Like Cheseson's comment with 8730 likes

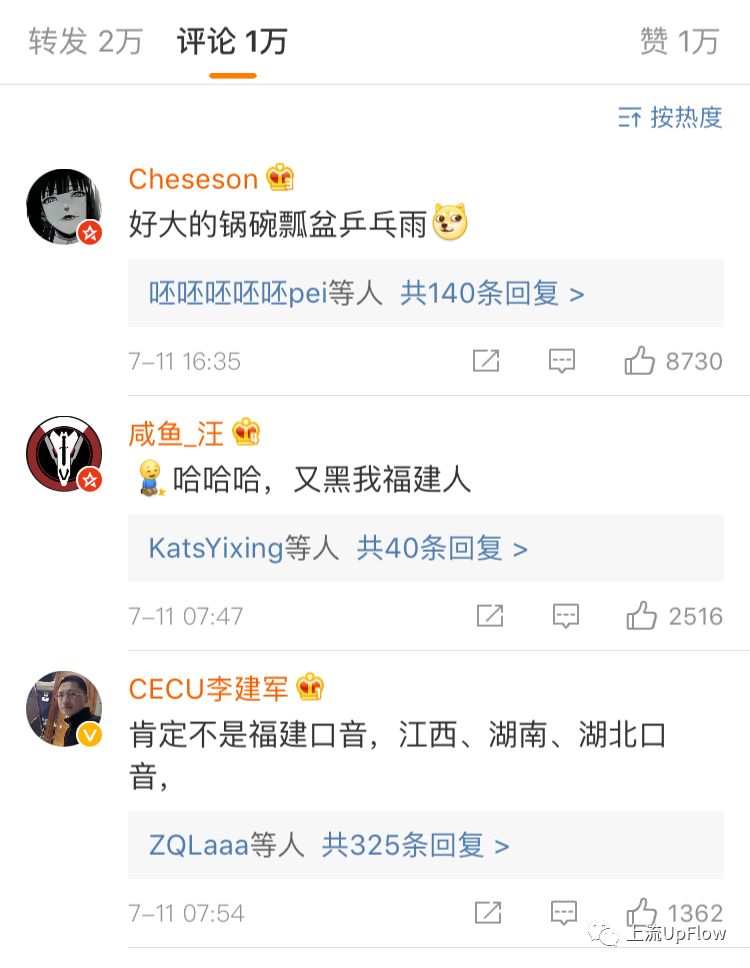[x=673, y=361]
